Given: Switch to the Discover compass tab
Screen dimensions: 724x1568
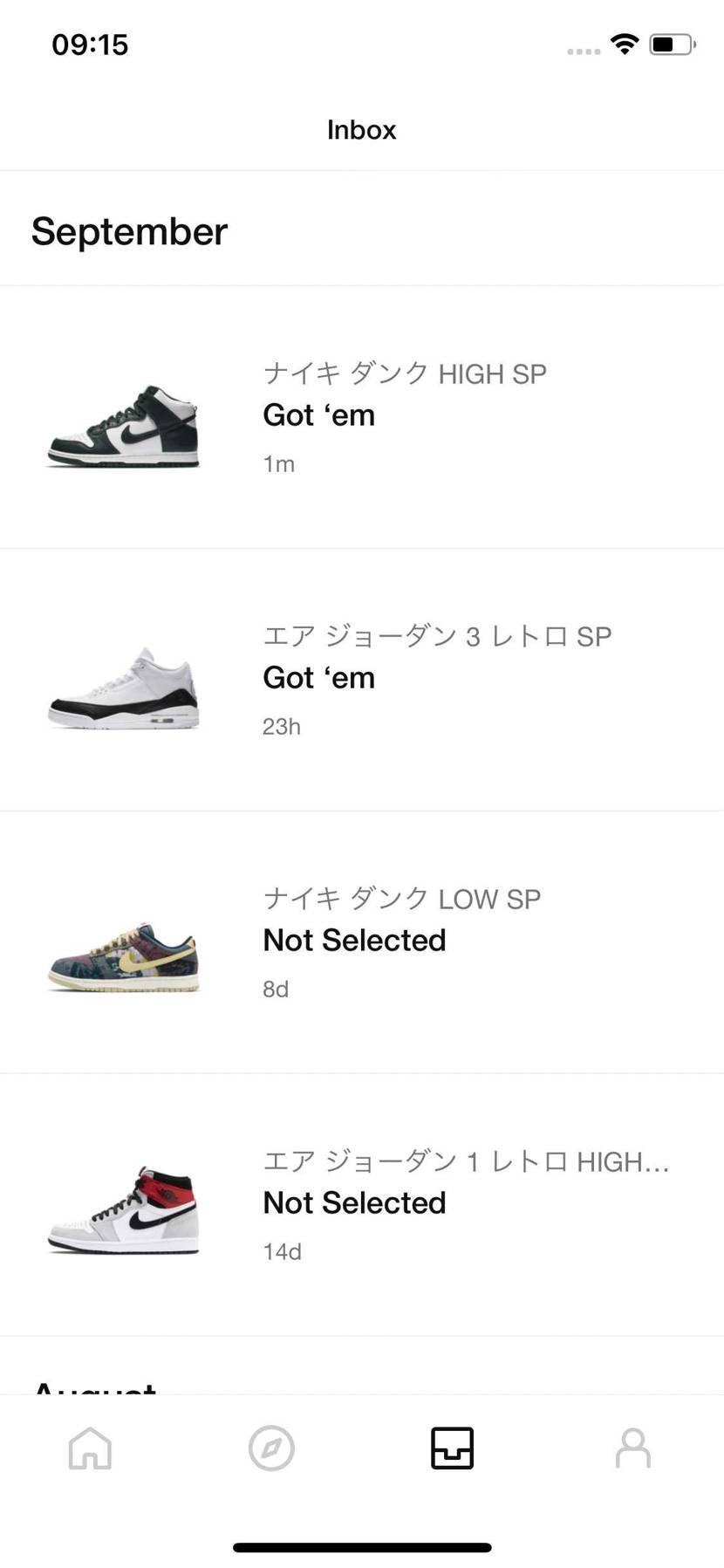Looking at the screenshot, I should [x=271, y=1448].
